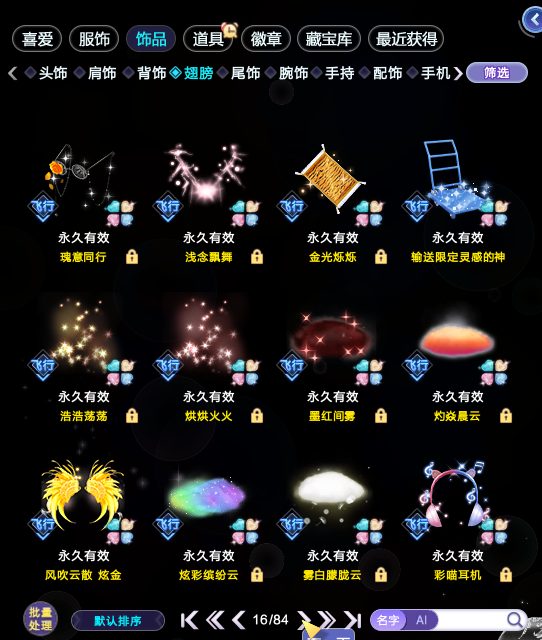The height and width of the screenshot is (640, 542).
Task: Jump to the first page
Action: 189,620
